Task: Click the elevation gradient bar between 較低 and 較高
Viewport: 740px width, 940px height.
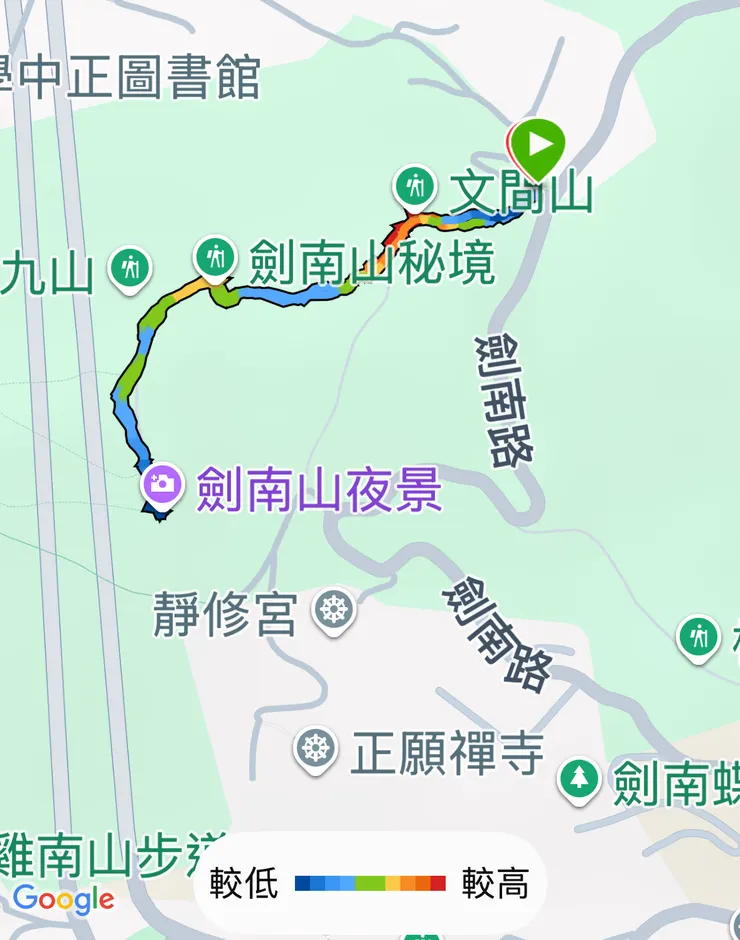Action: (x=370, y=882)
